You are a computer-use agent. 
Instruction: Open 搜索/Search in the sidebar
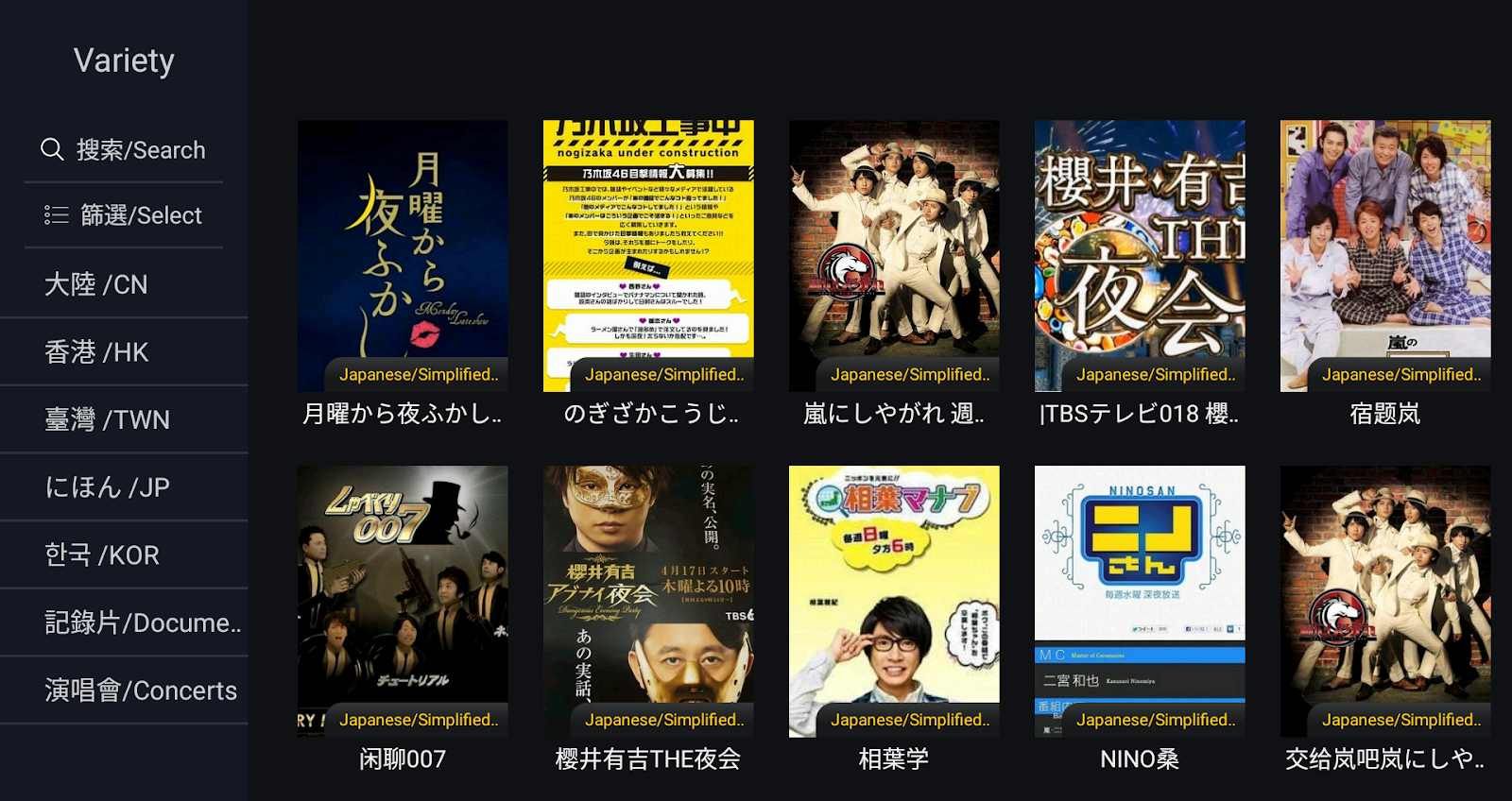(x=123, y=149)
